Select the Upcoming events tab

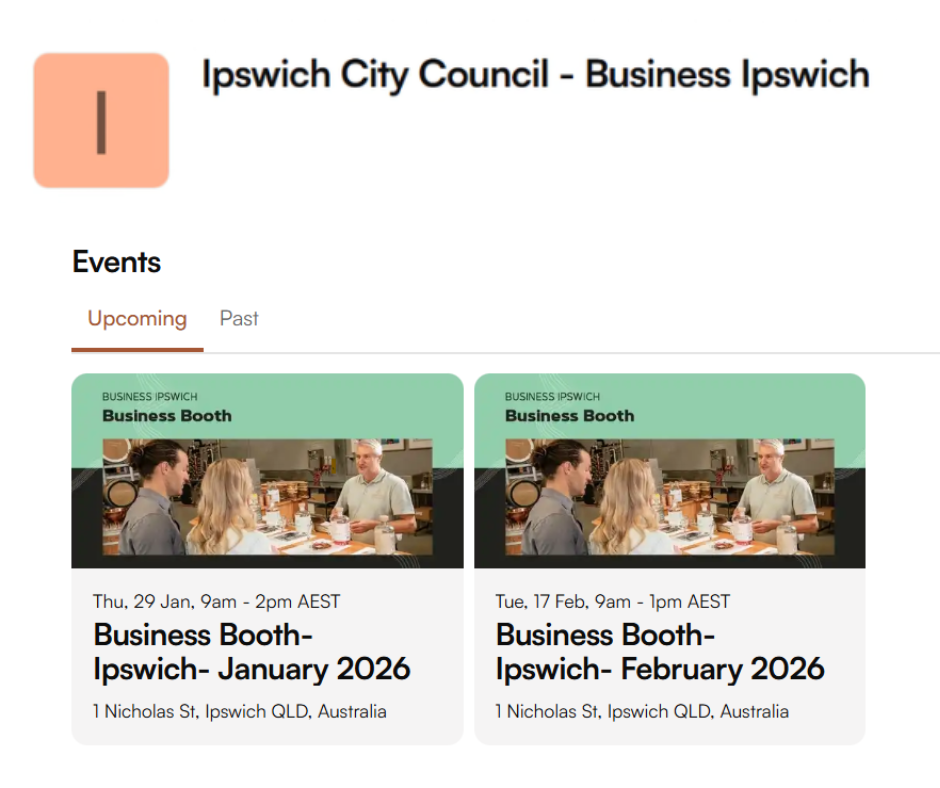pos(137,319)
